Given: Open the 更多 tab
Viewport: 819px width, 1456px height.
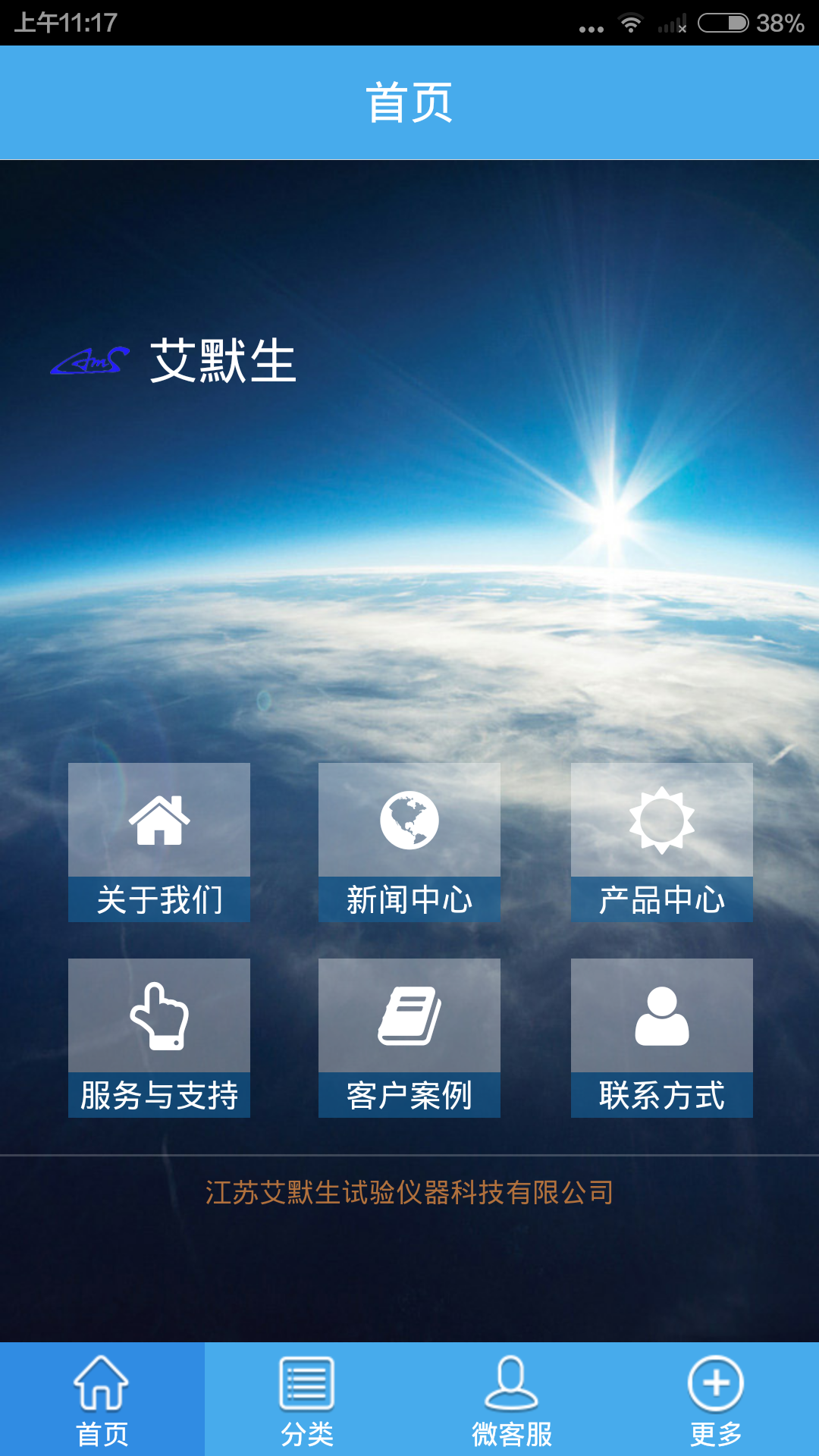Looking at the screenshot, I should 716,1400.
